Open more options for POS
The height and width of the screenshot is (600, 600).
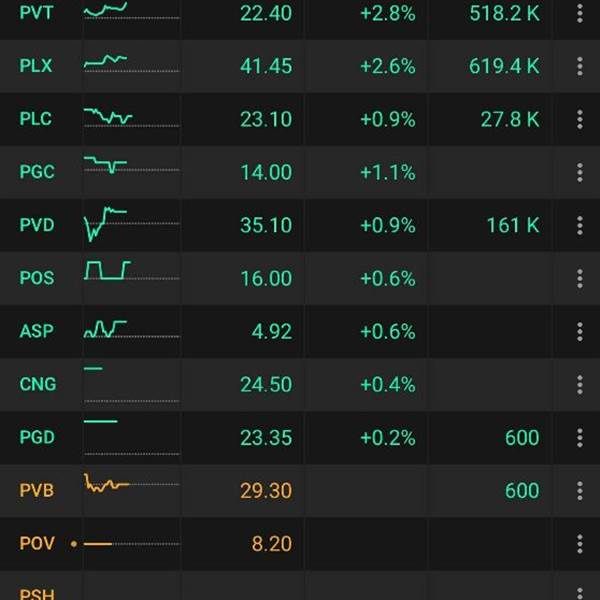click(580, 278)
